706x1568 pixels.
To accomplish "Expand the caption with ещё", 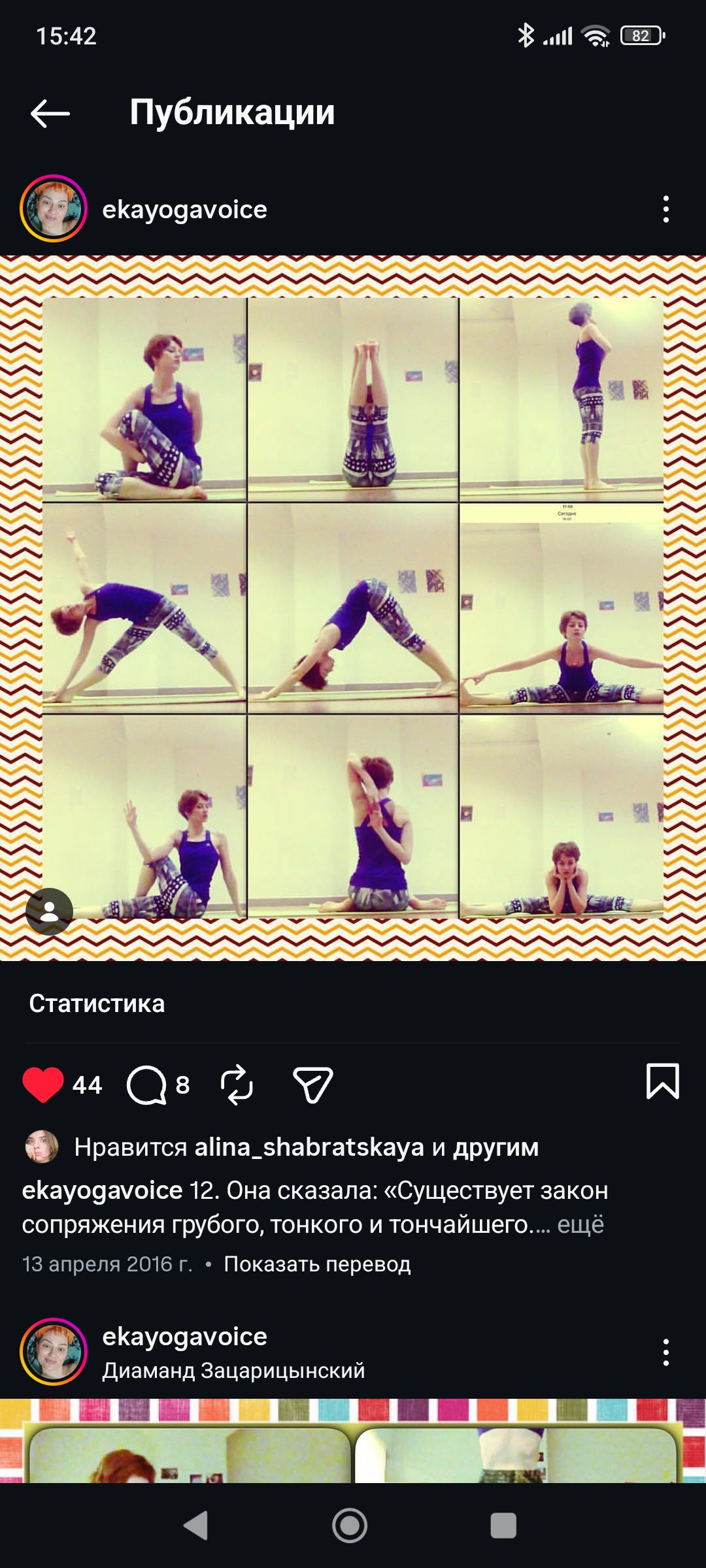I will (580, 1224).
